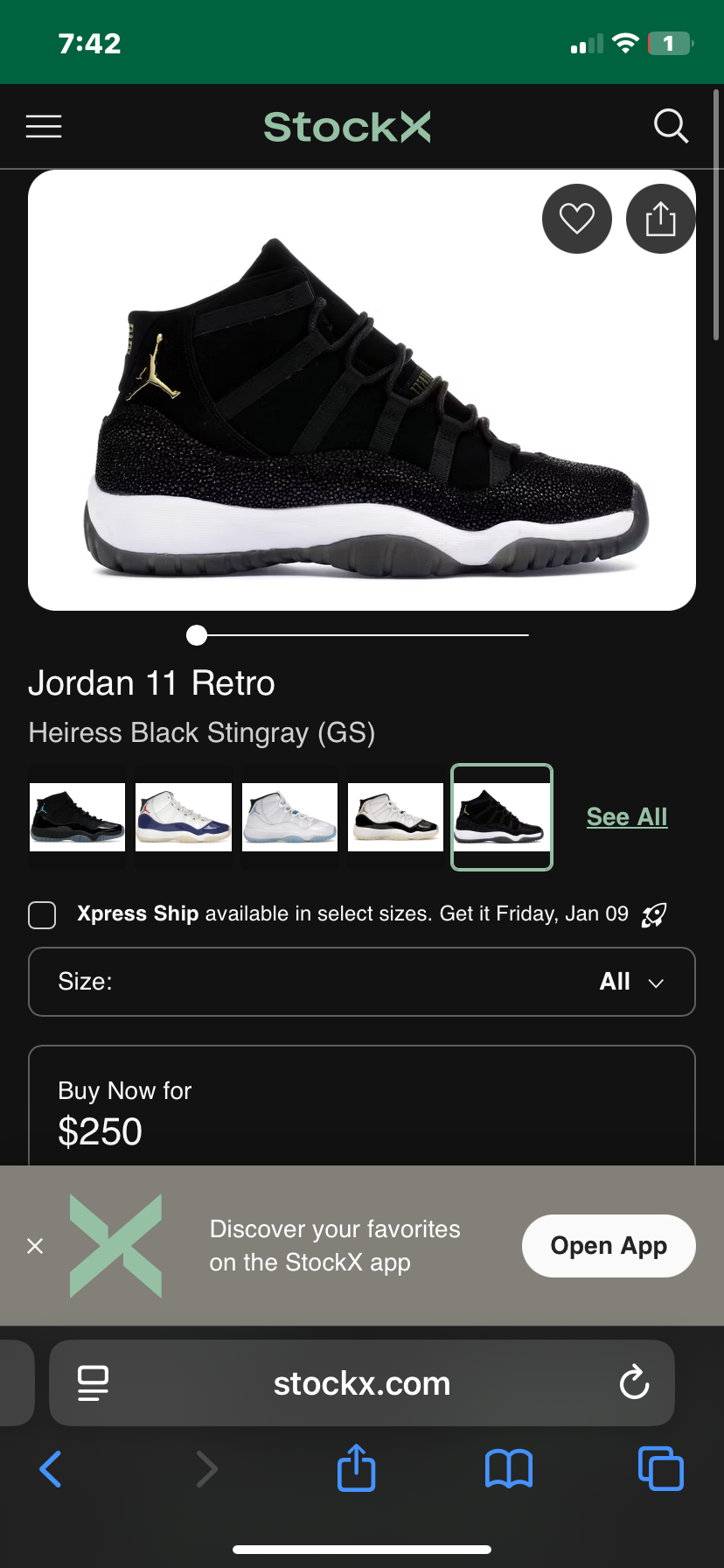Open Safari page settings menu
This screenshot has height=1568, width=724.
pos(93,1383)
